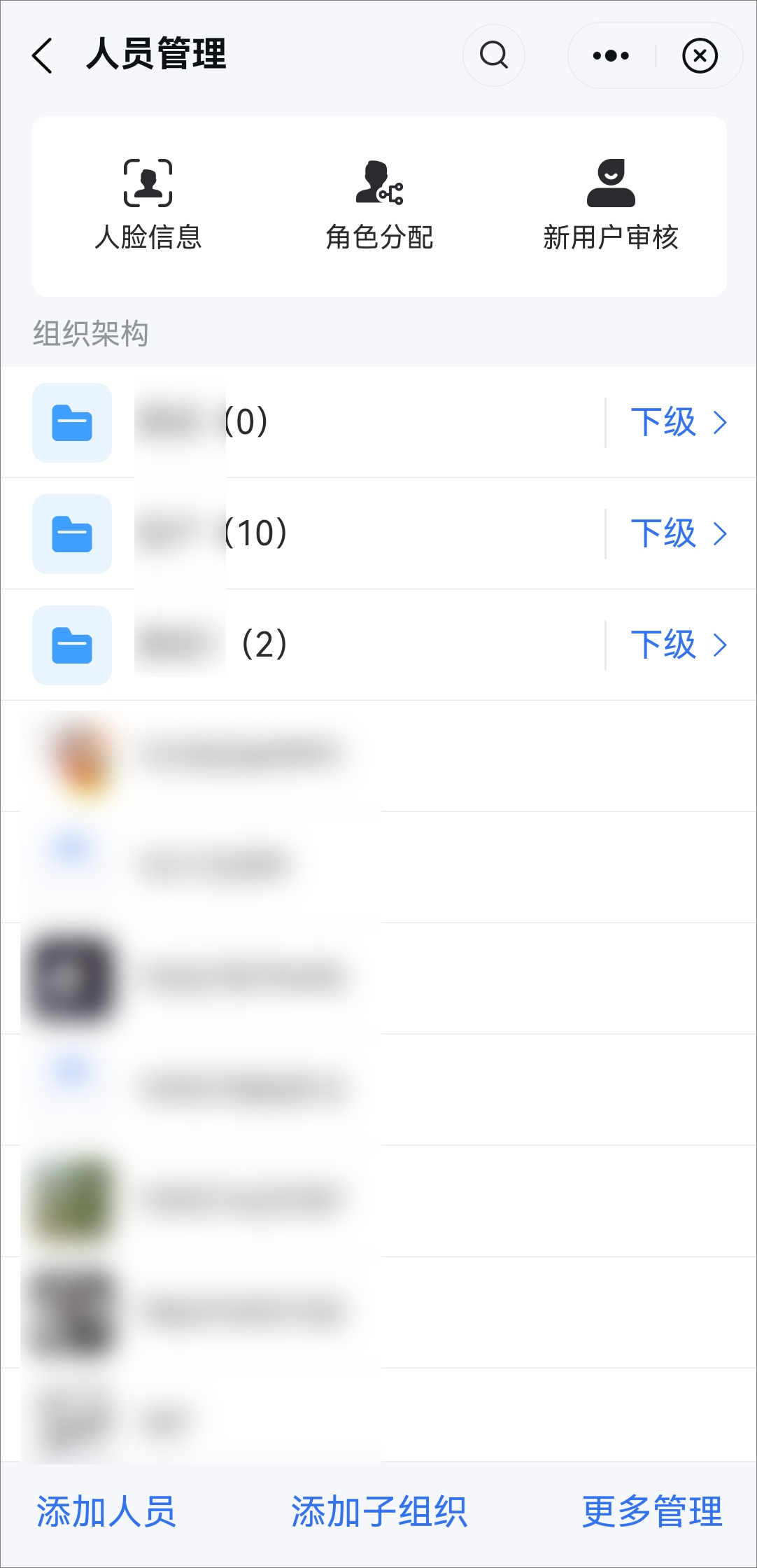Open 人脸信息
Viewport: 757px width, 1568px height.
tap(148, 205)
